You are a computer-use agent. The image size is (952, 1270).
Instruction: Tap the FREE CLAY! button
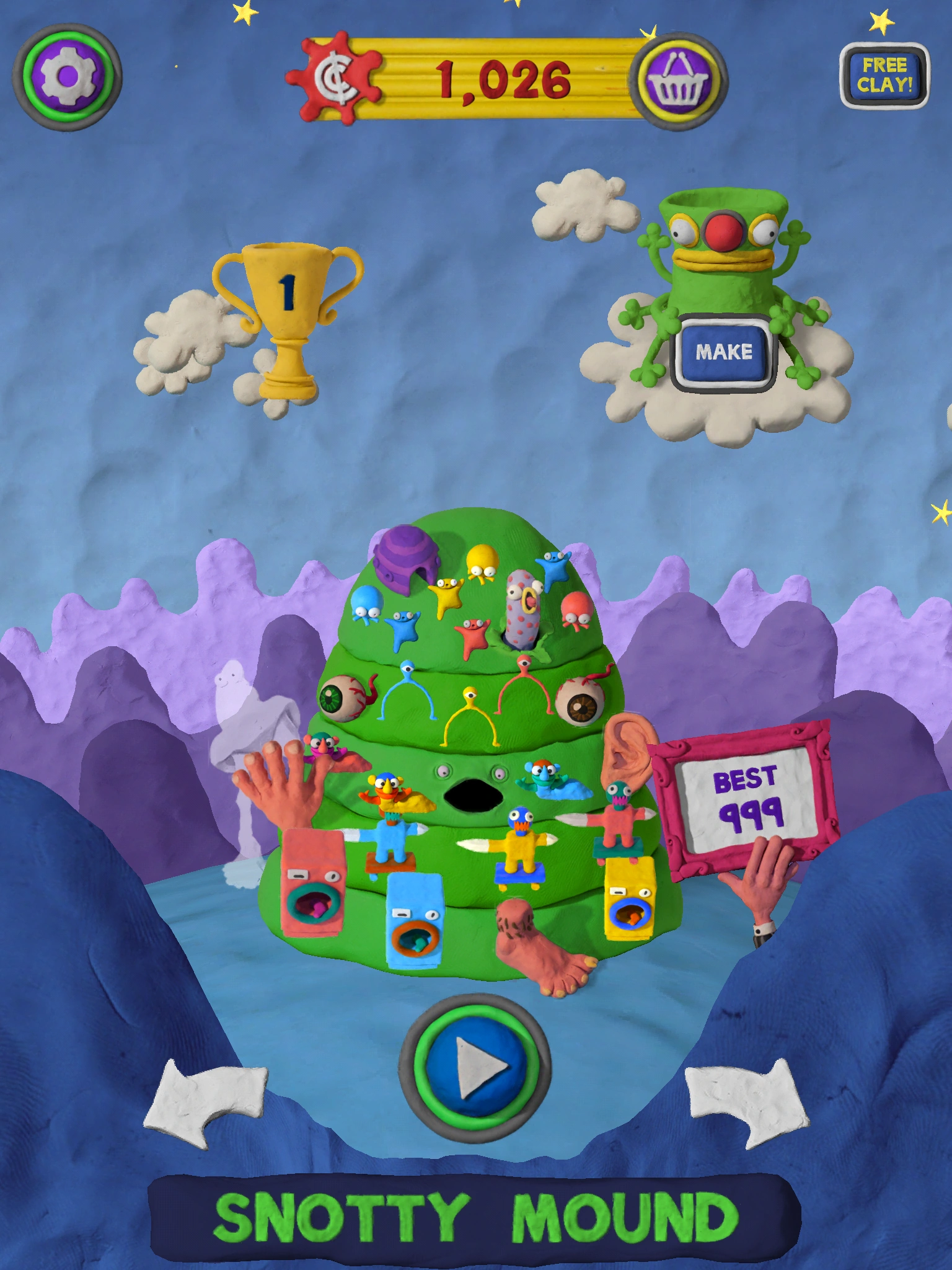(x=884, y=76)
